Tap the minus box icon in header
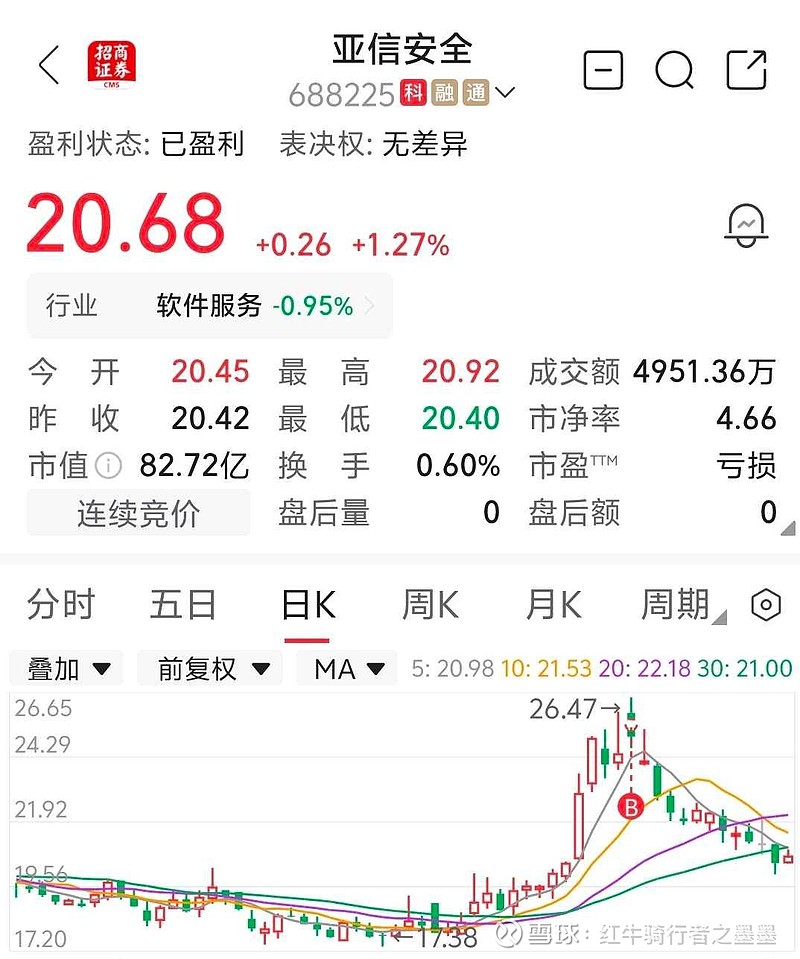 point(603,70)
